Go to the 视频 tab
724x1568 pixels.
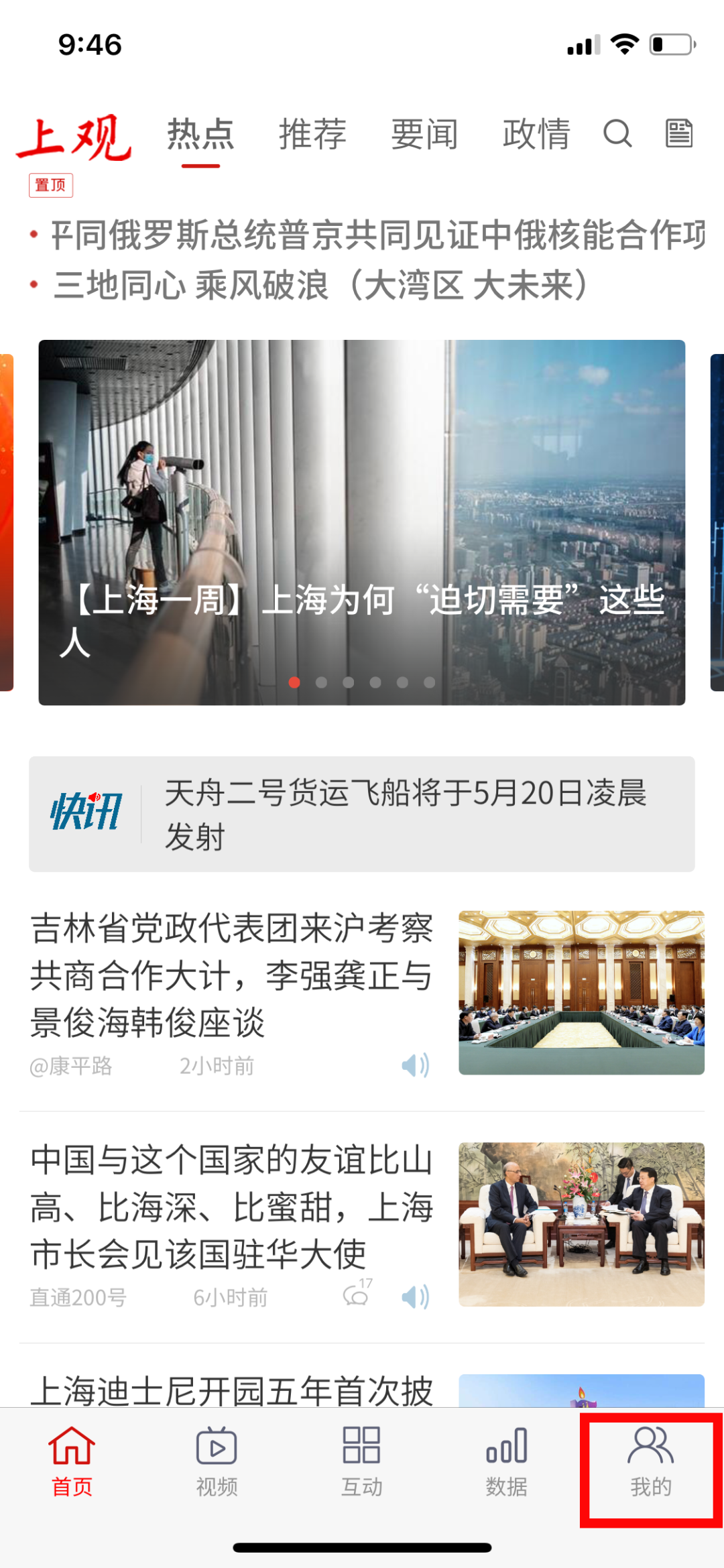(217, 1462)
